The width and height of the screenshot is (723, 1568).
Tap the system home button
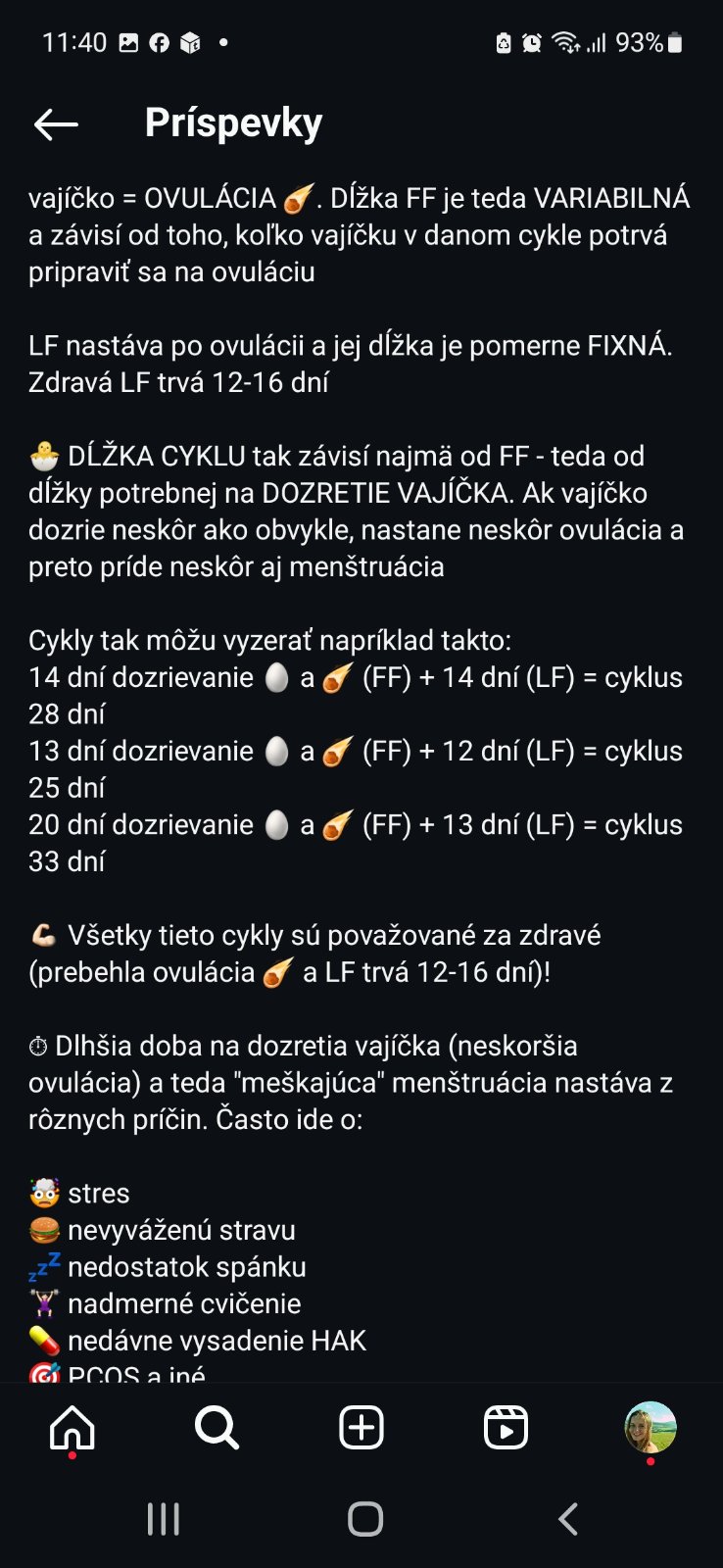point(364,1519)
